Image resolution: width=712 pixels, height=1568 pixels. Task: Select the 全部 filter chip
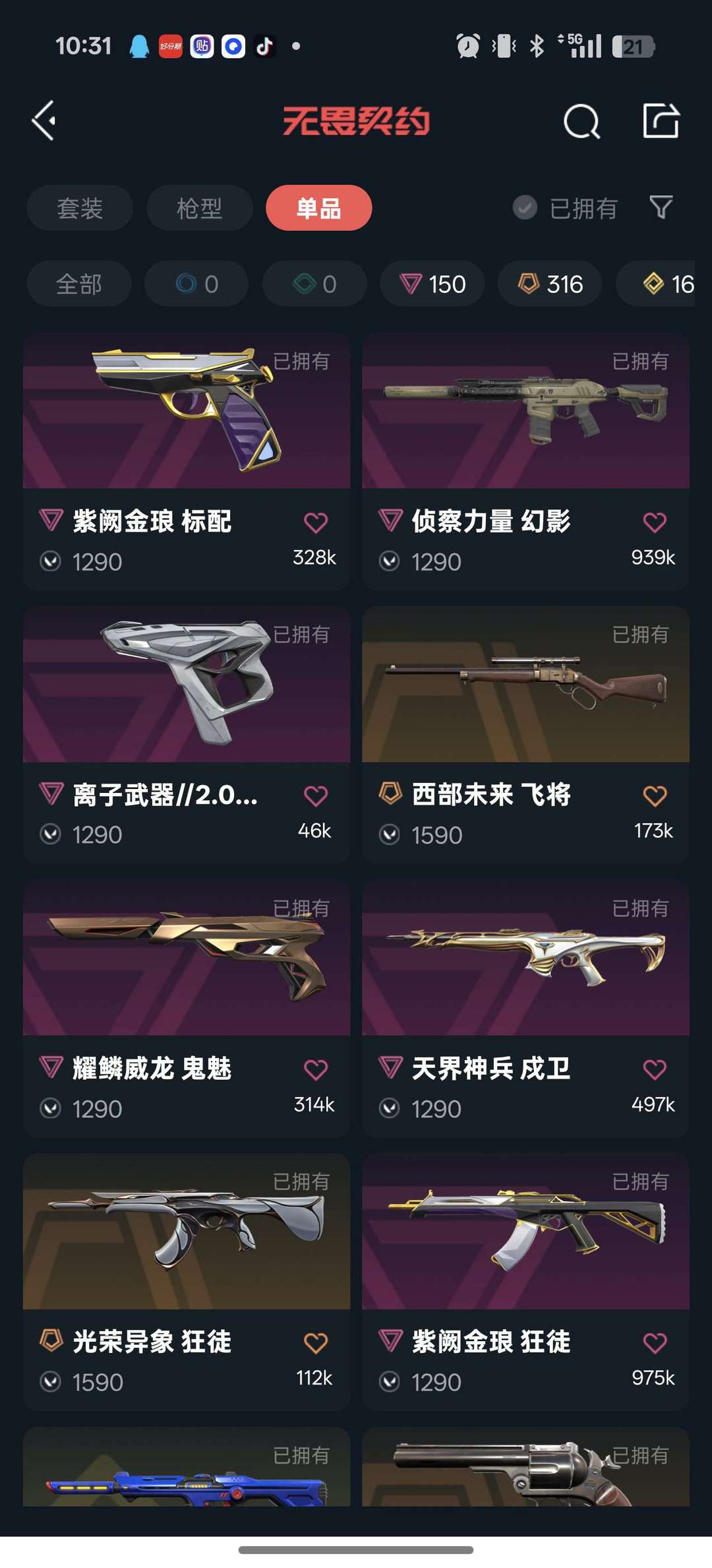point(79,284)
